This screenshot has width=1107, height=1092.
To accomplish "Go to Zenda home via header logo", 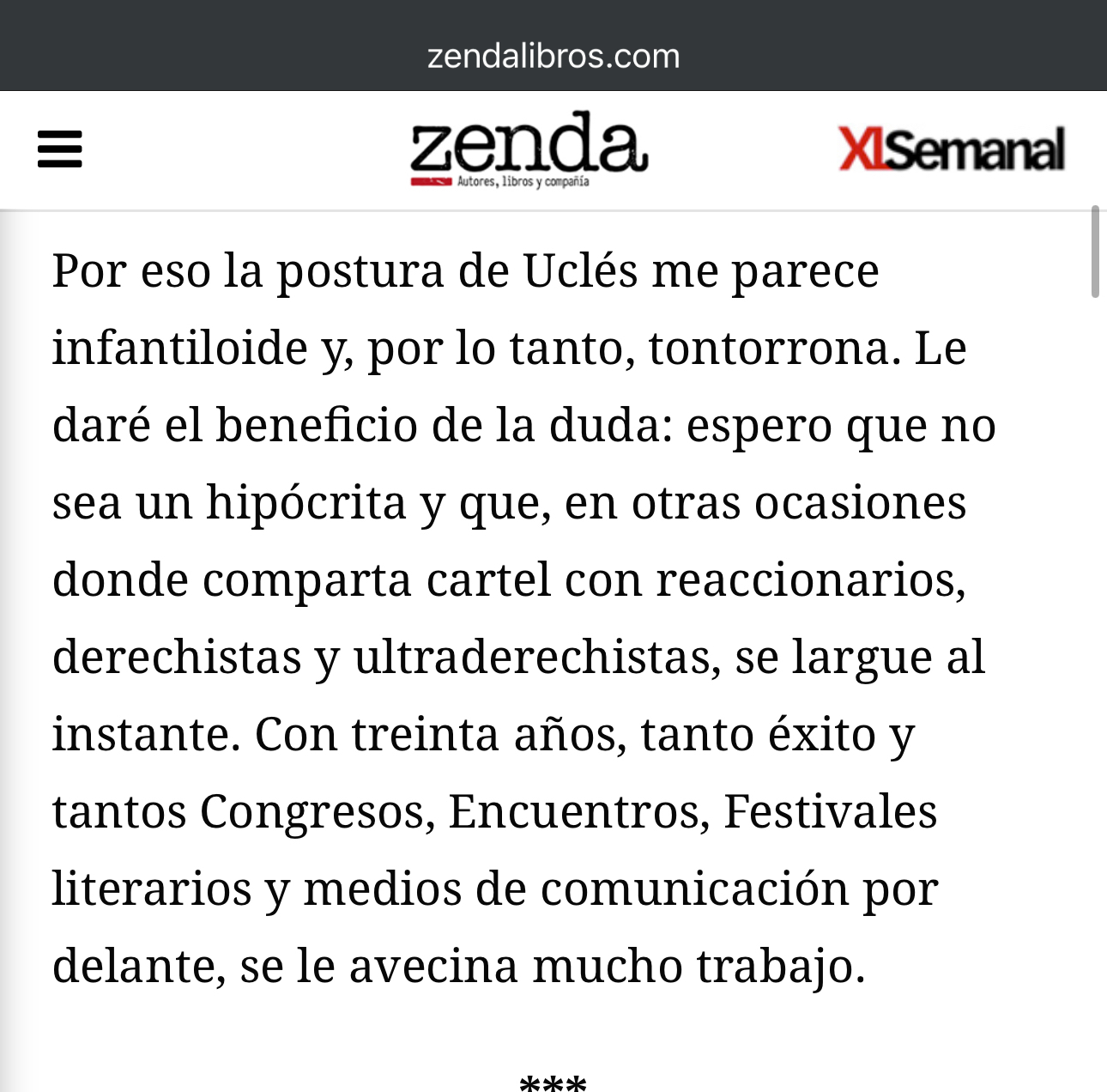I will click(528, 149).
